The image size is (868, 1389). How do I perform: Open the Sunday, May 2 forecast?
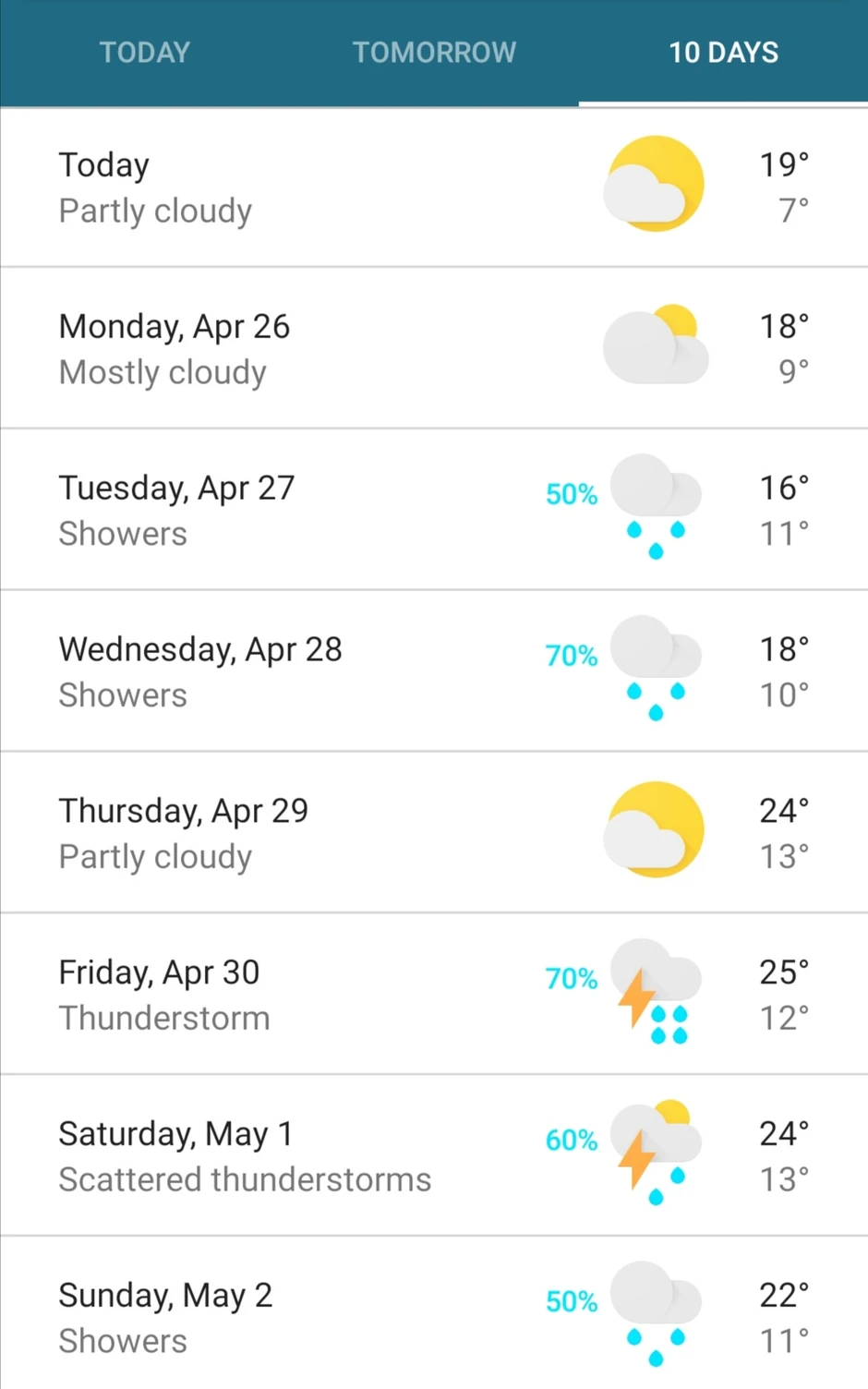click(434, 1316)
